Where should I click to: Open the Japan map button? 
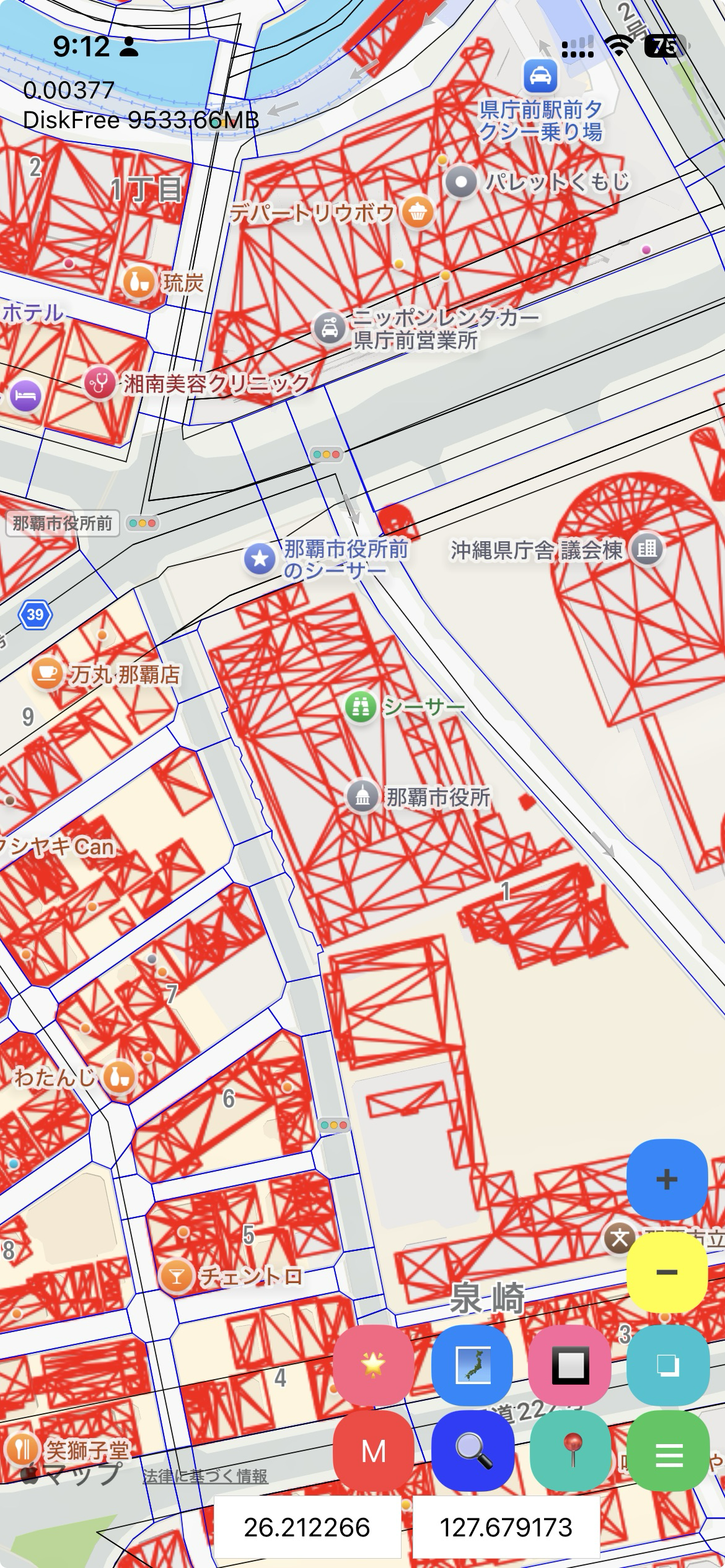[x=472, y=1364]
